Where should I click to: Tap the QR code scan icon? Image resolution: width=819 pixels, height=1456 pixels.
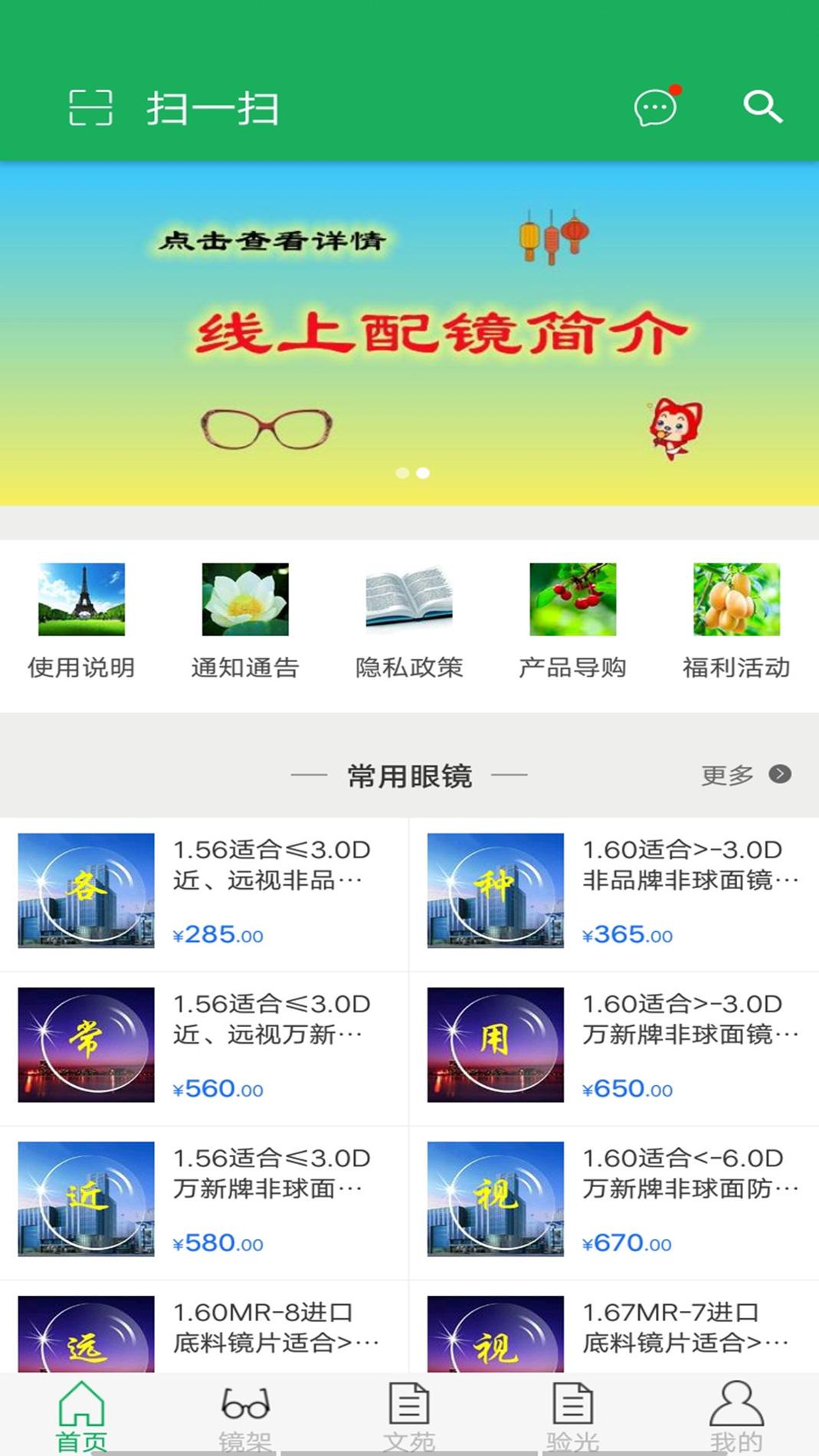point(90,108)
